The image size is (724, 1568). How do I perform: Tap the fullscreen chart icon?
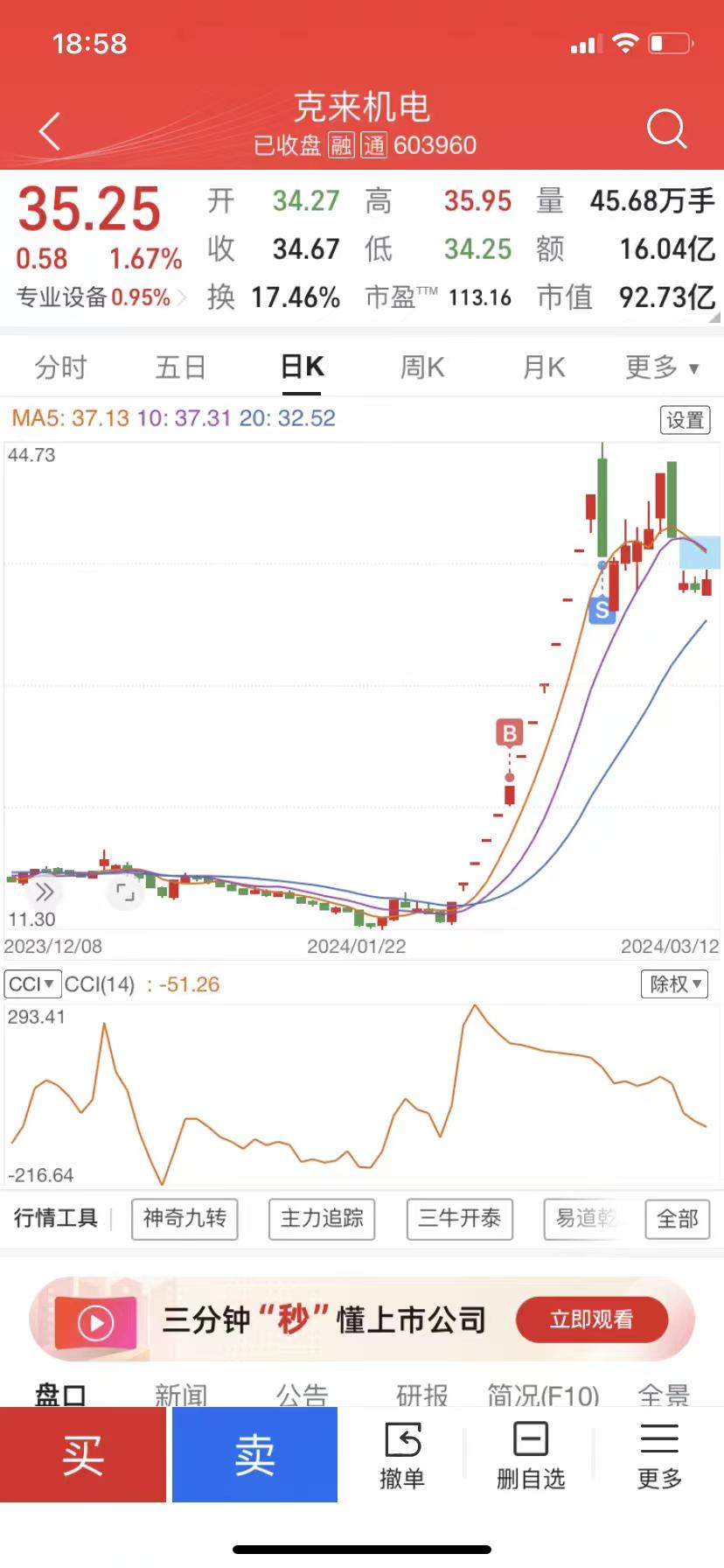125,894
